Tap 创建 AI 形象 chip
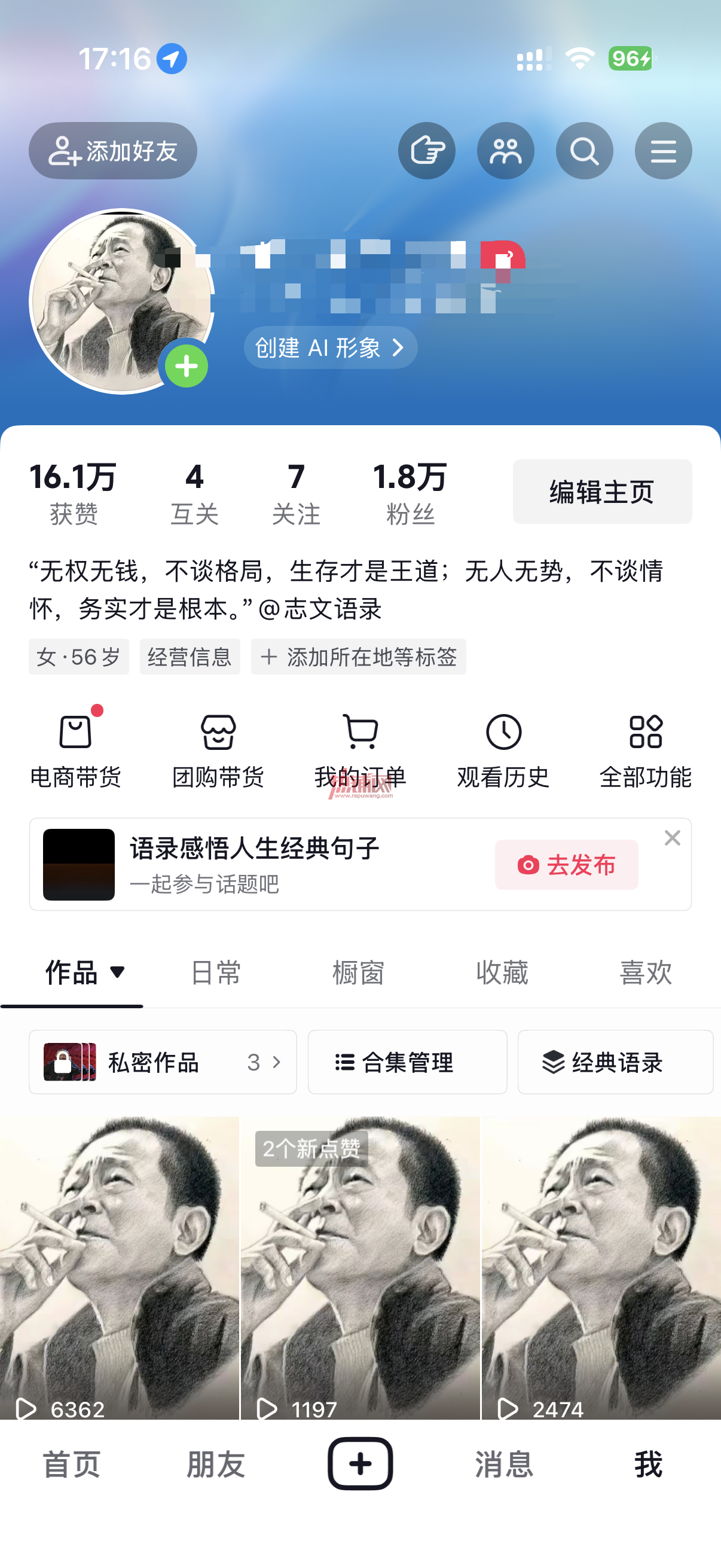This screenshot has height=1568, width=721. tap(331, 347)
